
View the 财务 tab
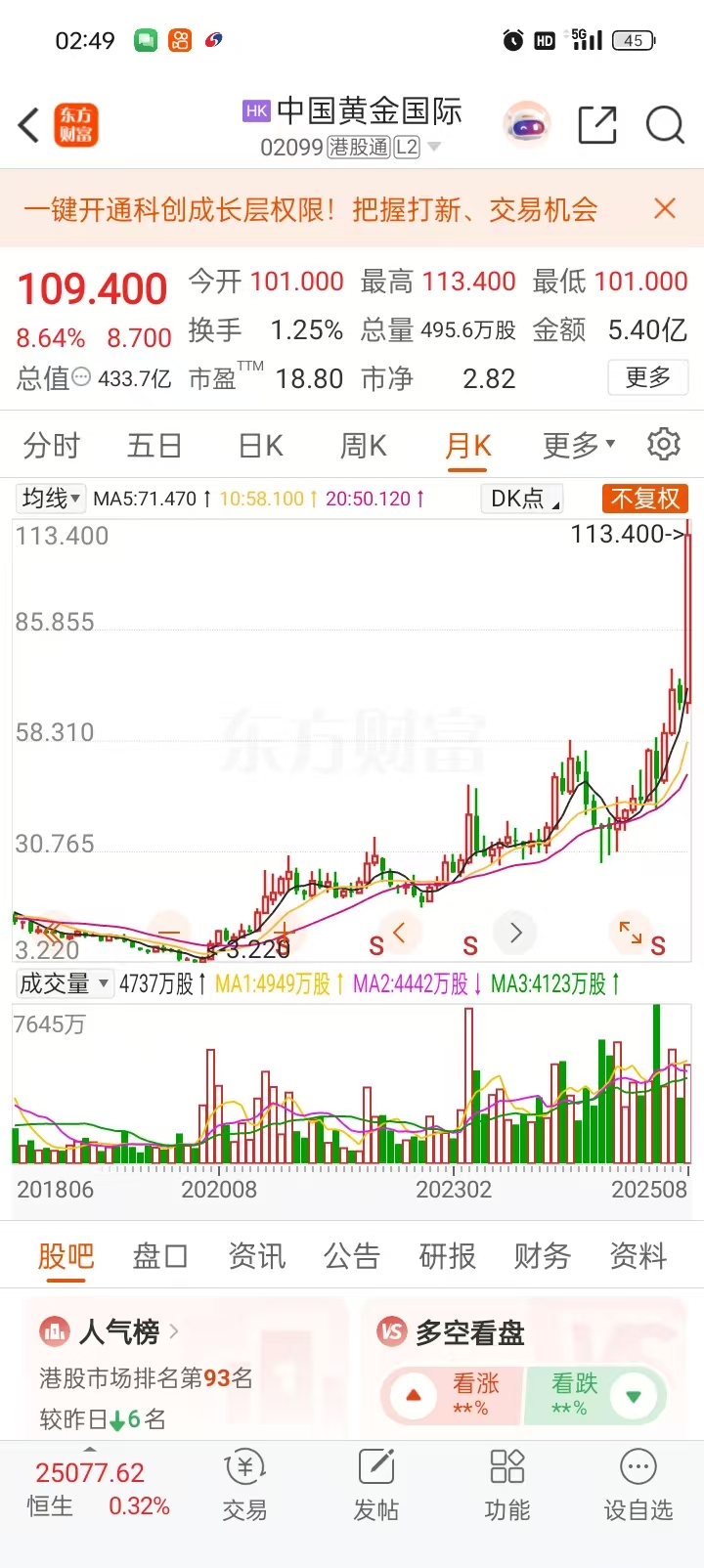pos(543,1255)
